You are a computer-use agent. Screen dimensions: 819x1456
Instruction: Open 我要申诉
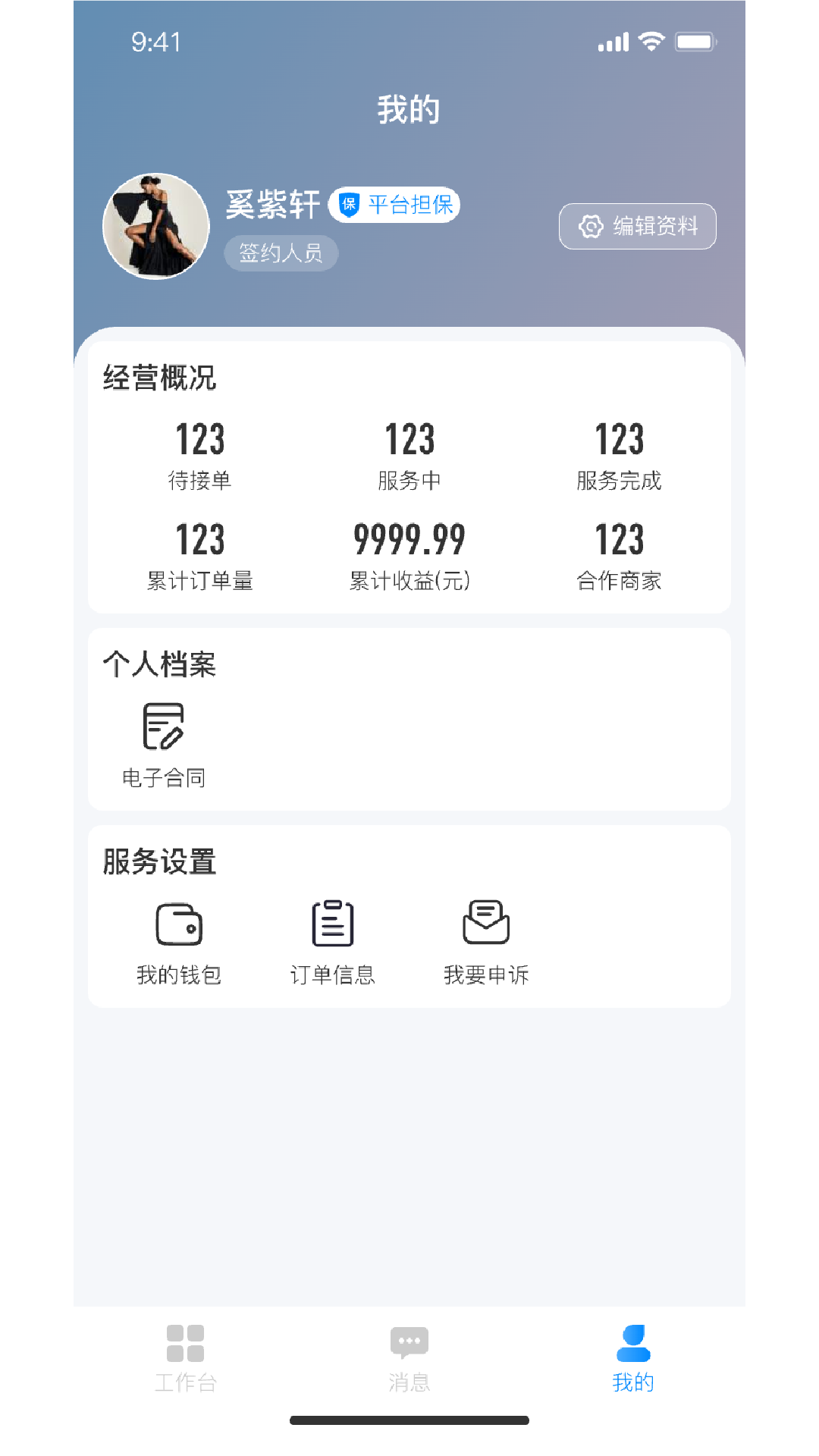[x=486, y=942]
